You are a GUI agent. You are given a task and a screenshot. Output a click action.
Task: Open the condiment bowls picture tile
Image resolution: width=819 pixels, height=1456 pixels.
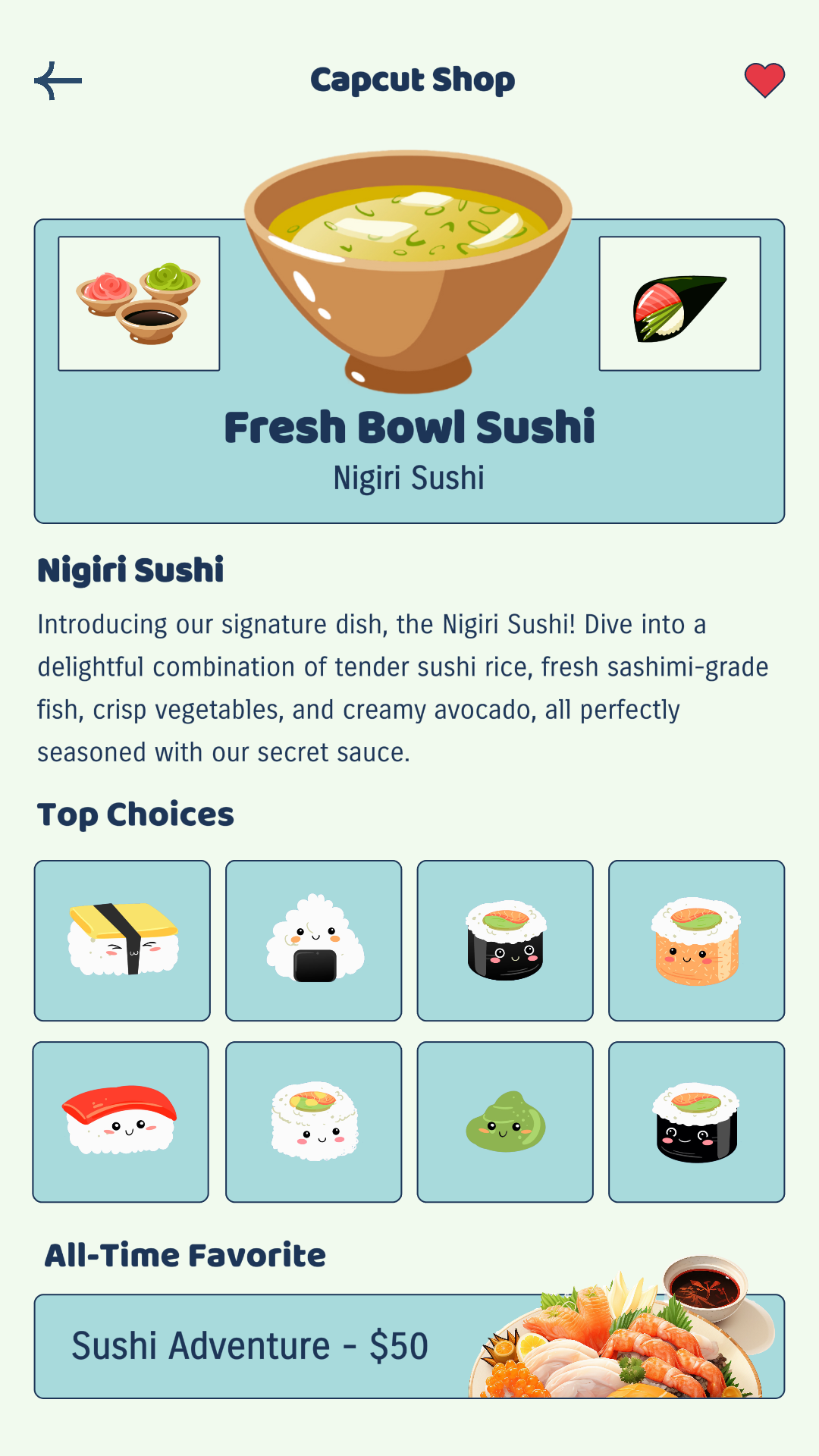[x=139, y=303]
